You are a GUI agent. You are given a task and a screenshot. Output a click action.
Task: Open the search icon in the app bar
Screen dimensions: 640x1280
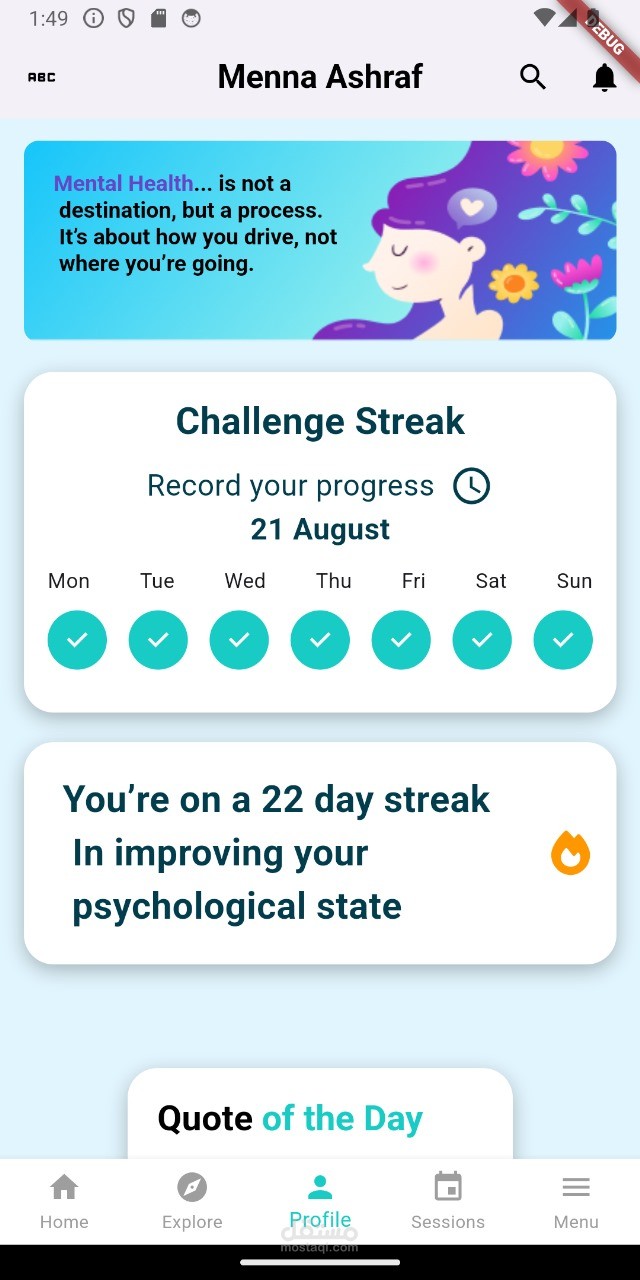click(533, 77)
